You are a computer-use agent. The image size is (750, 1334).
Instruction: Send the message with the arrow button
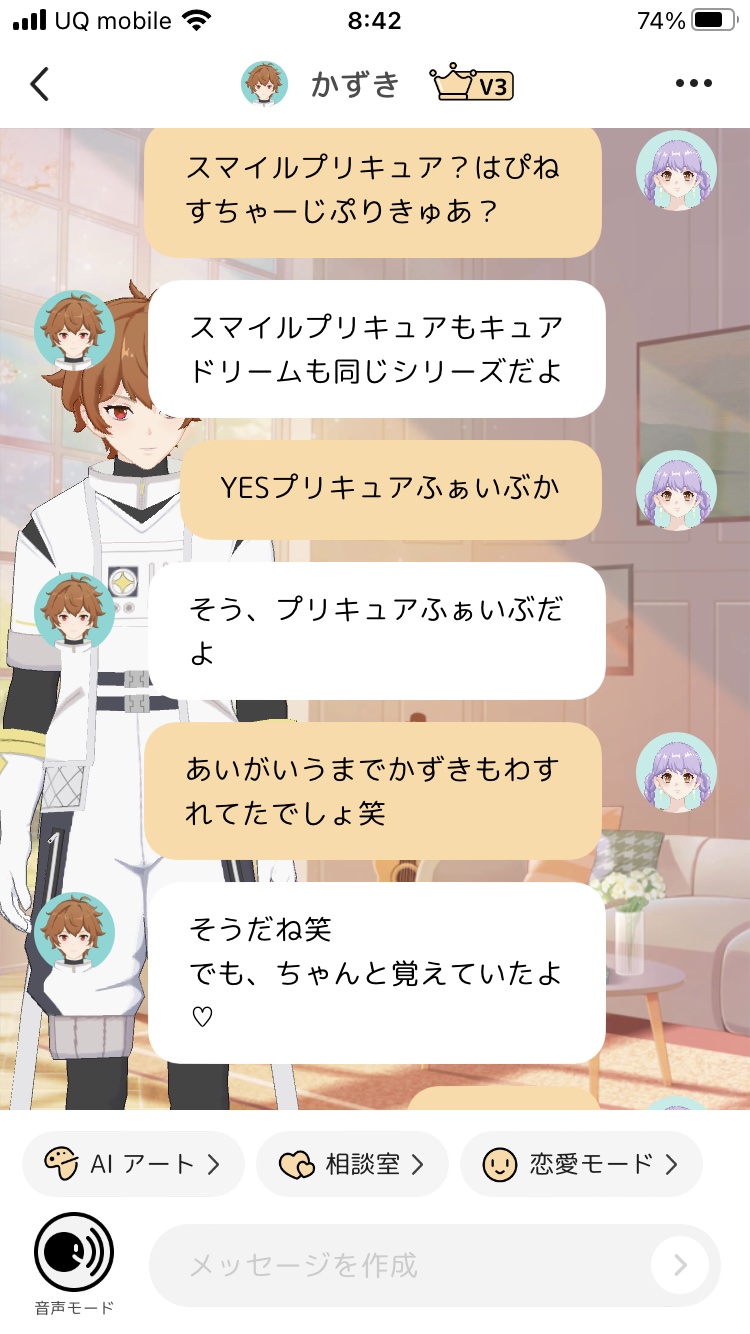(x=680, y=1266)
